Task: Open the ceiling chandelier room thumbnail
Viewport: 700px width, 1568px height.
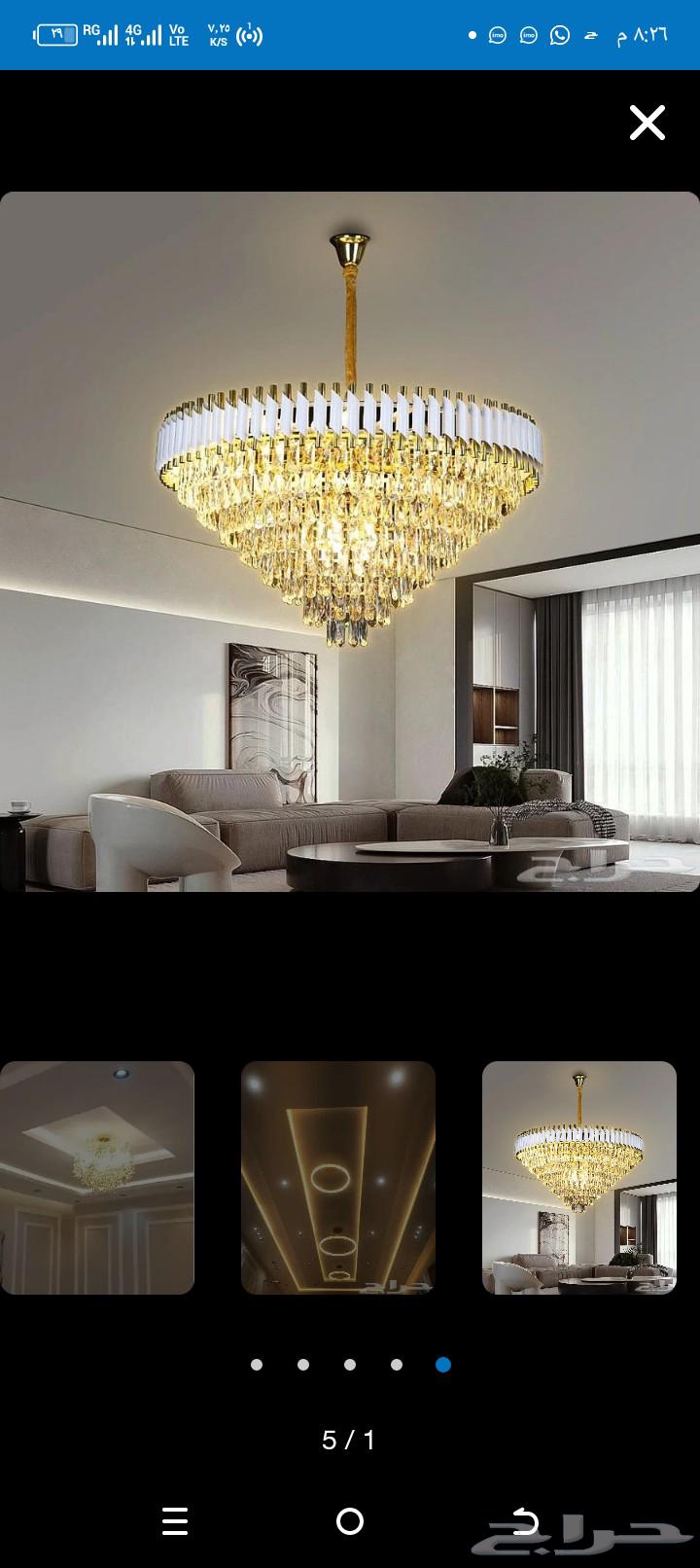Action: [97, 1177]
